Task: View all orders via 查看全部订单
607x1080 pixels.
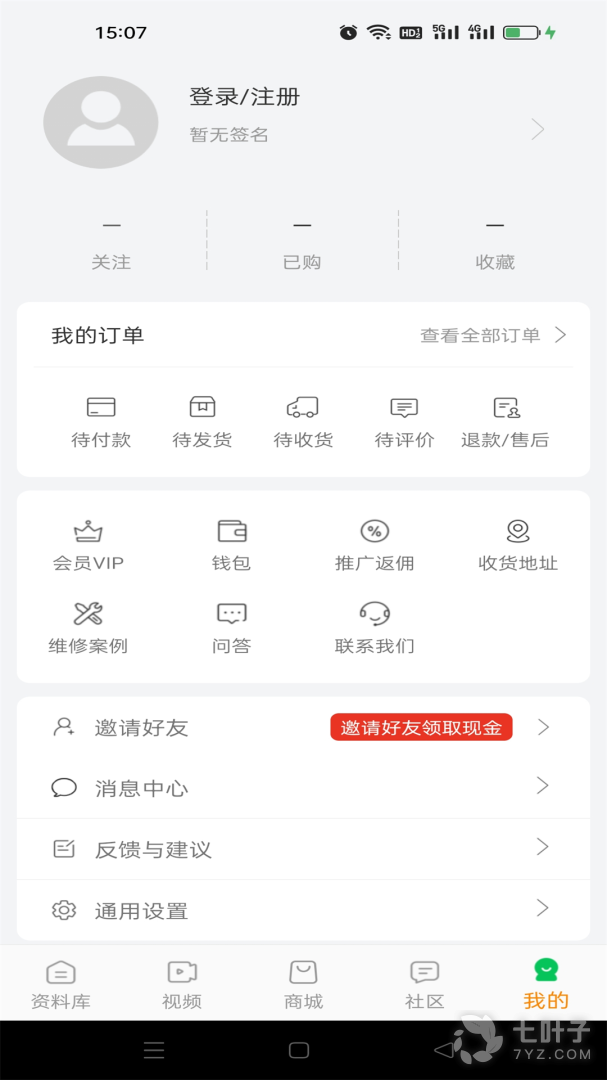Action: point(492,336)
